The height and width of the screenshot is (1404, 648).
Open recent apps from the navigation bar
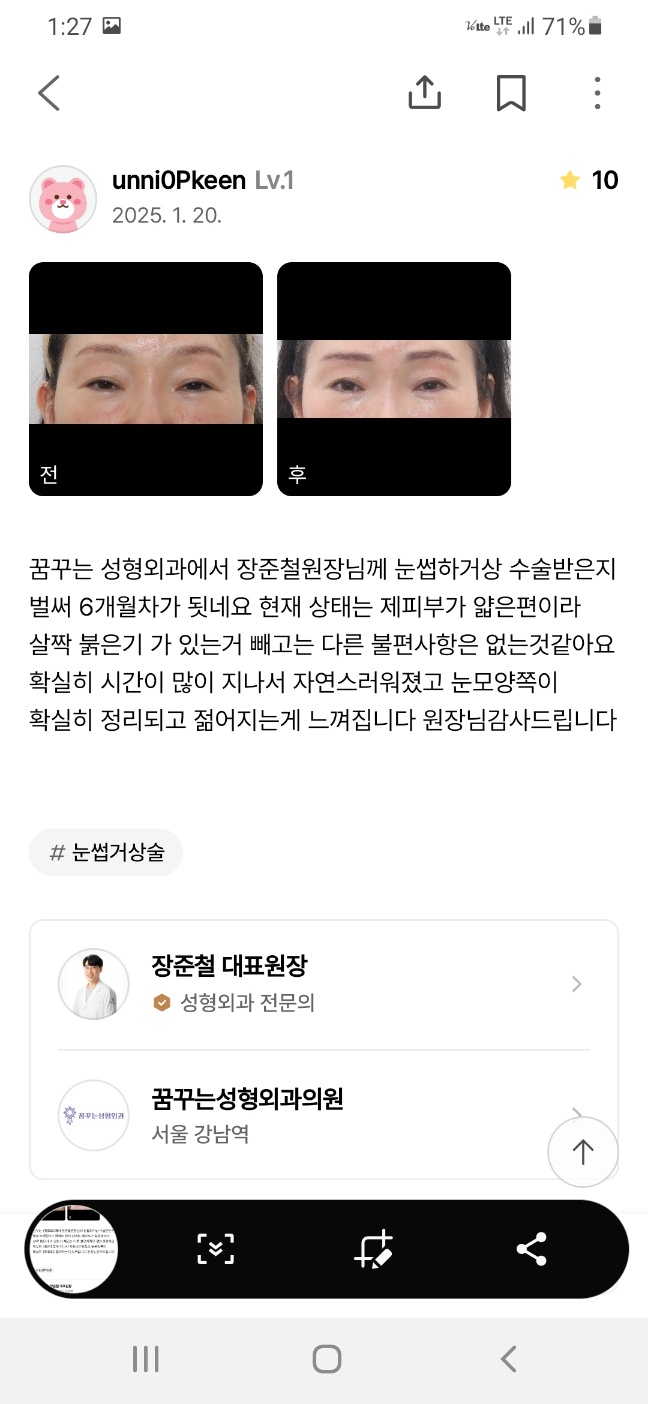pyautogui.click(x=146, y=1358)
